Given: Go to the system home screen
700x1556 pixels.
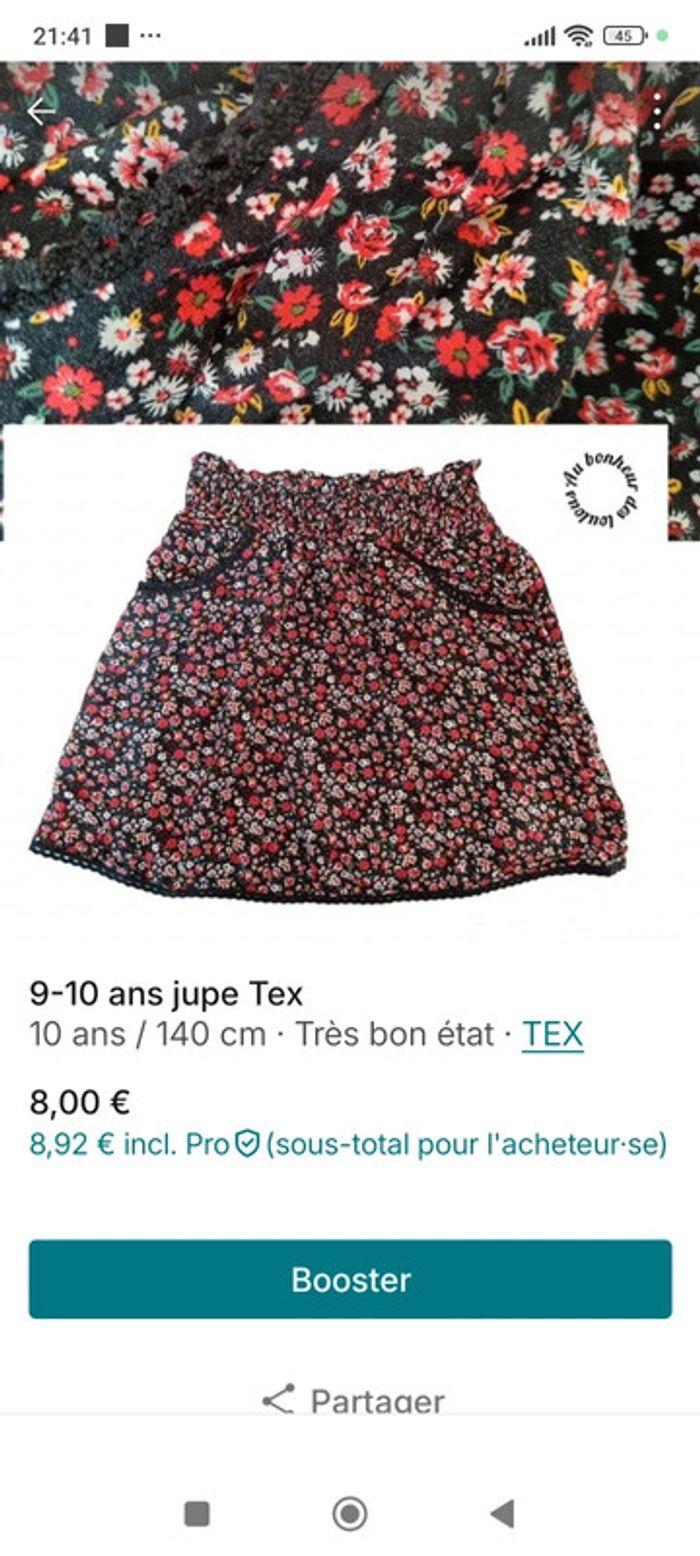Looking at the screenshot, I should click(x=349, y=1513).
